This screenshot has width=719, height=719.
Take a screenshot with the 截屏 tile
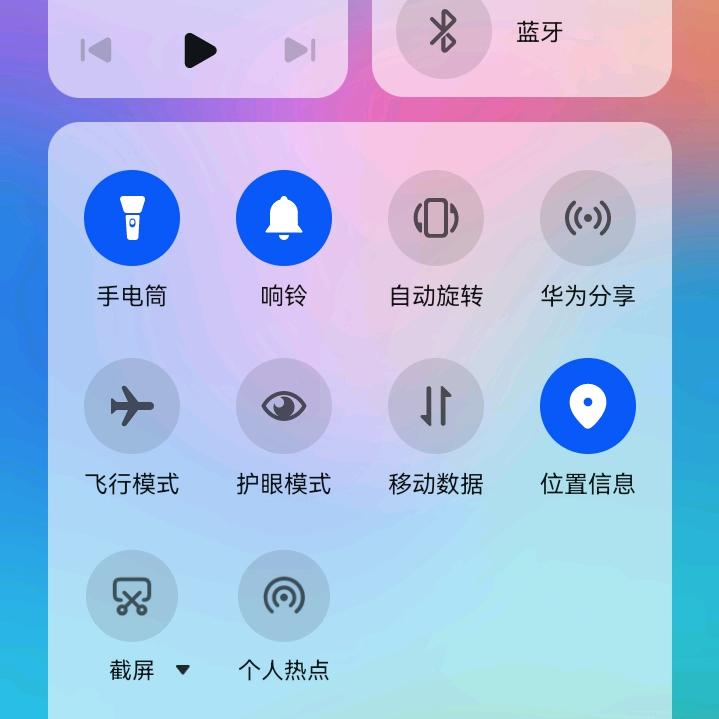(x=132, y=596)
